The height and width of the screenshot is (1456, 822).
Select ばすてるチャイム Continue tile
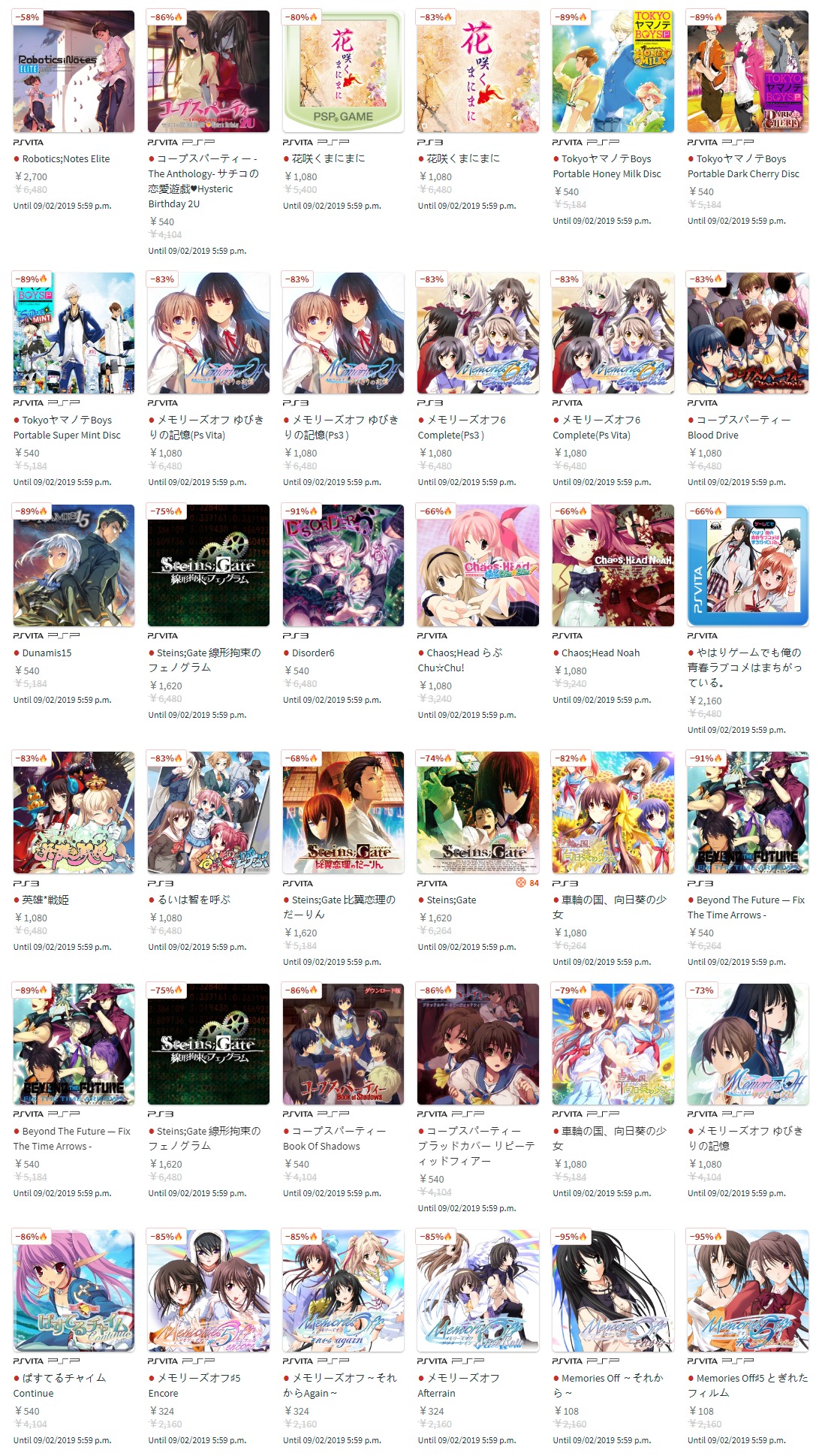pyautogui.click(x=74, y=1291)
